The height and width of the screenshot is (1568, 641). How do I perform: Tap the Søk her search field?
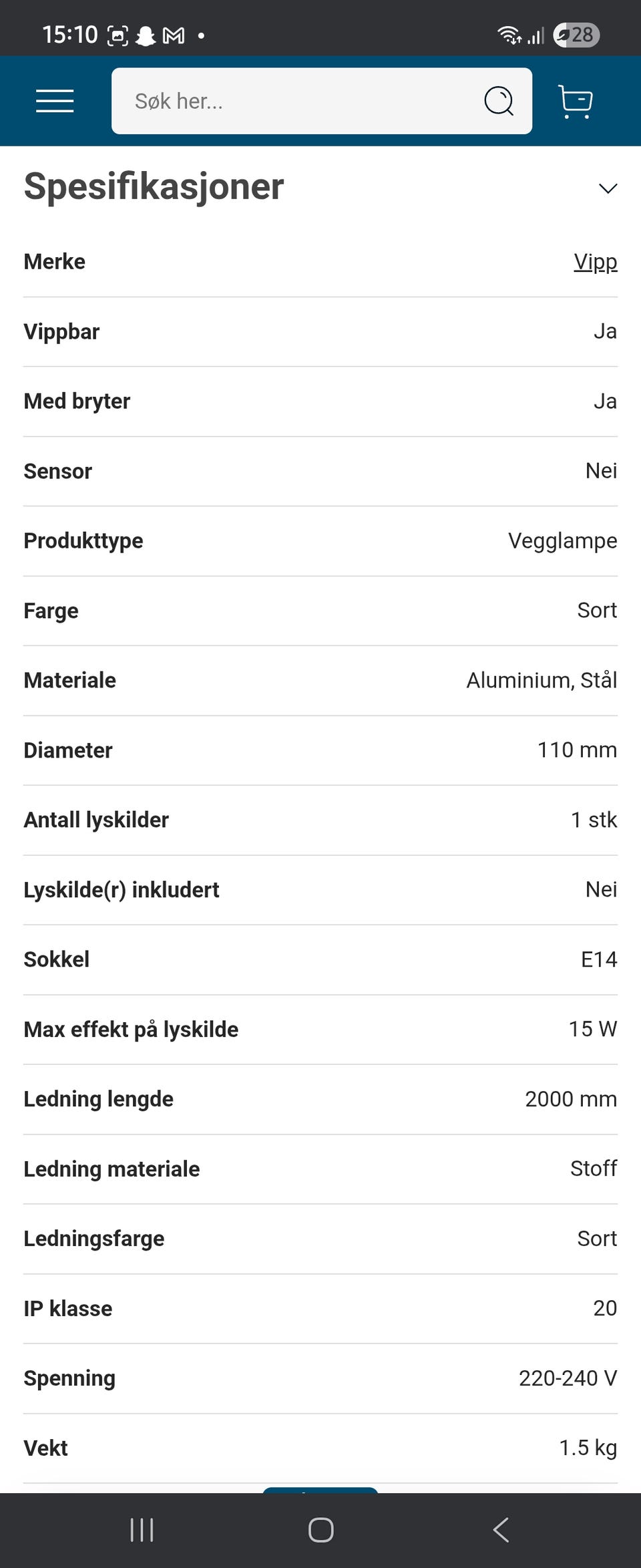(294, 101)
